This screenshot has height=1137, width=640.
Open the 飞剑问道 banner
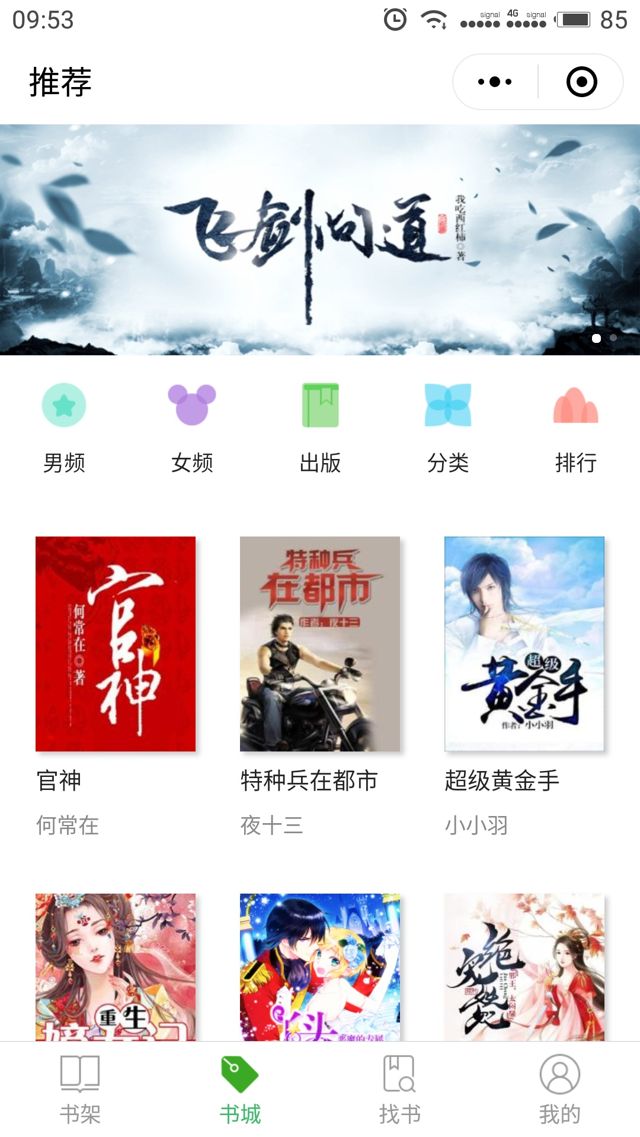(x=320, y=240)
